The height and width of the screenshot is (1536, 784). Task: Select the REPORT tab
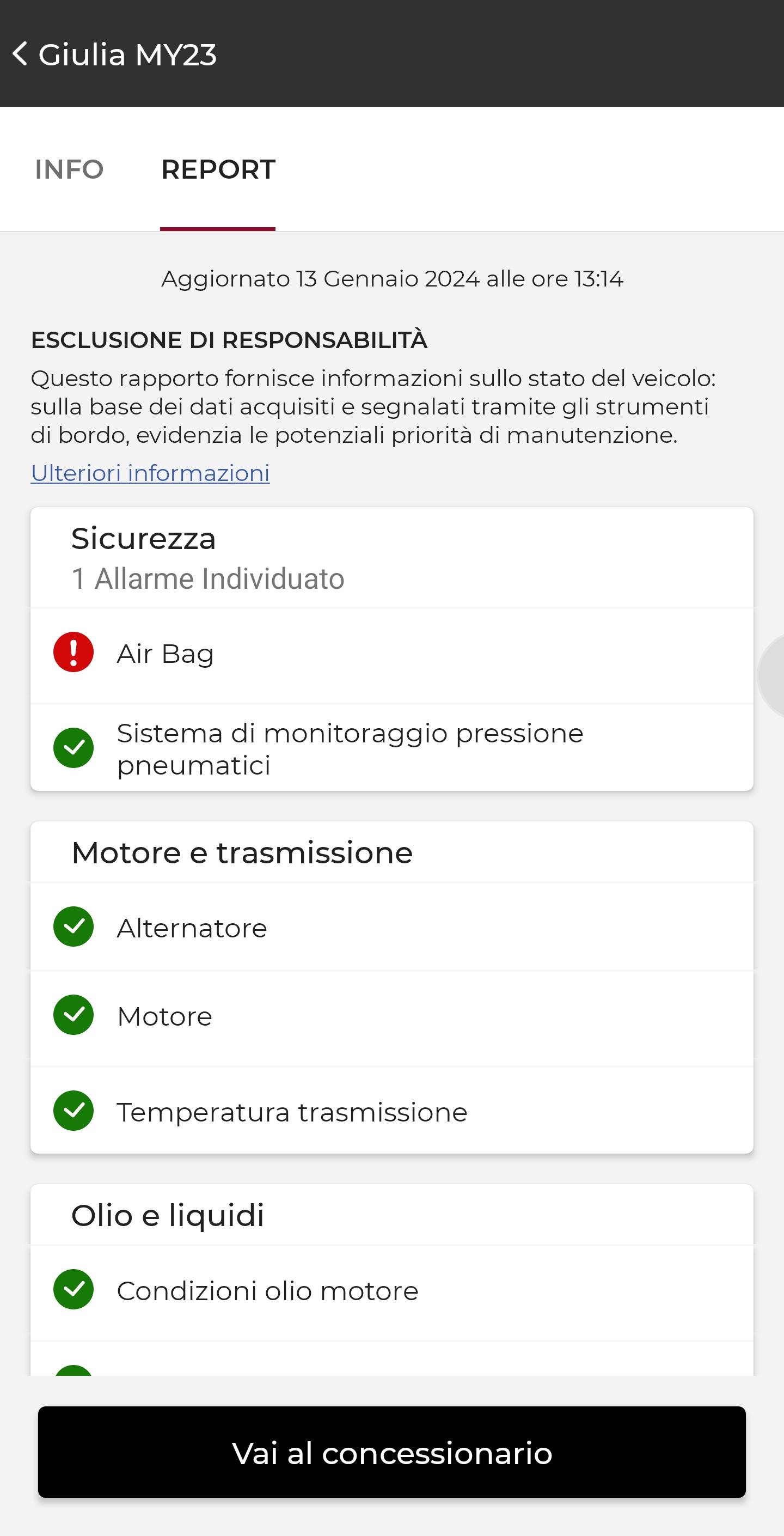click(x=218, y=169)
